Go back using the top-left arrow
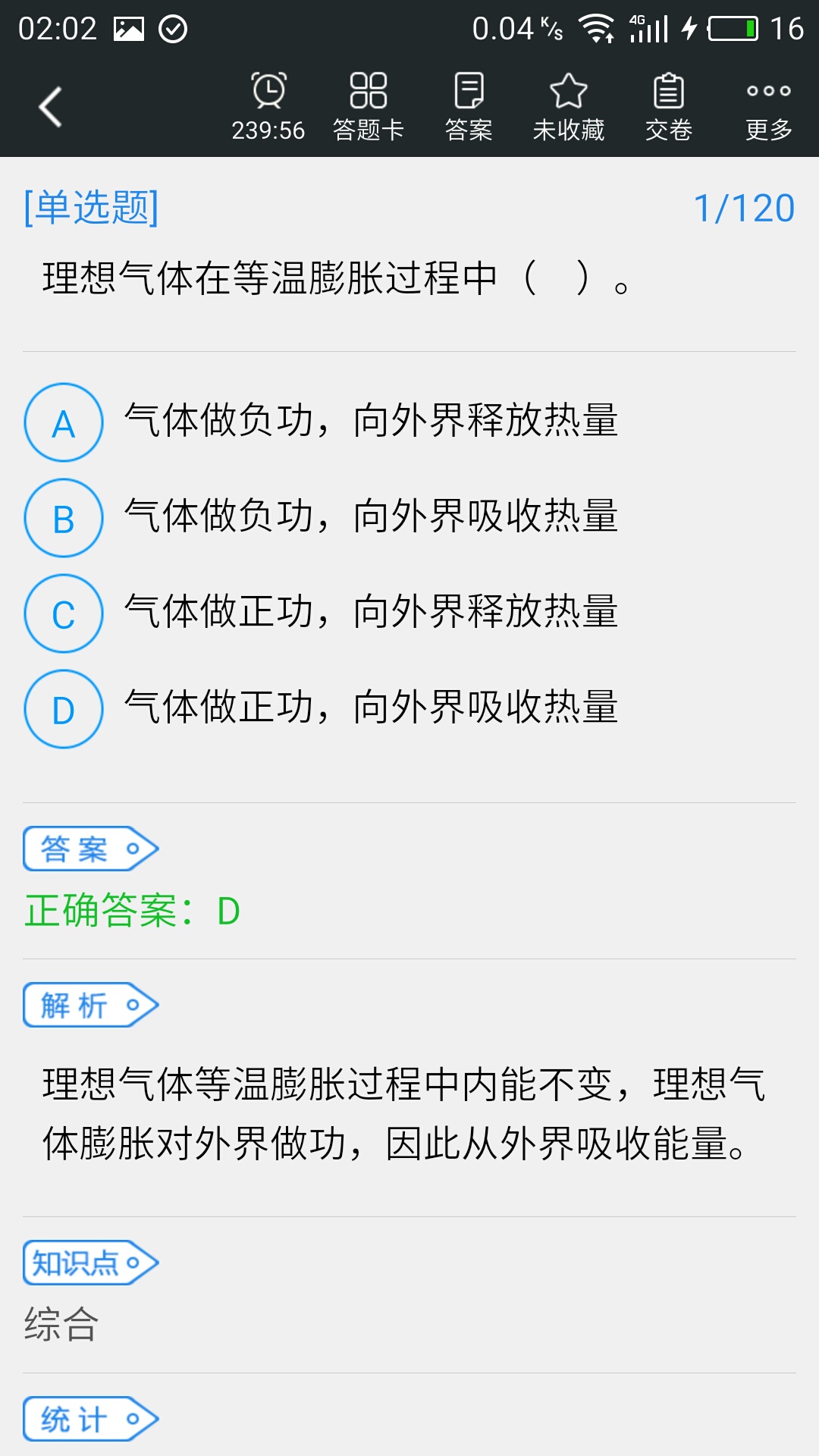The height and width of the screenshot is (1456, 819). [50, 107]
